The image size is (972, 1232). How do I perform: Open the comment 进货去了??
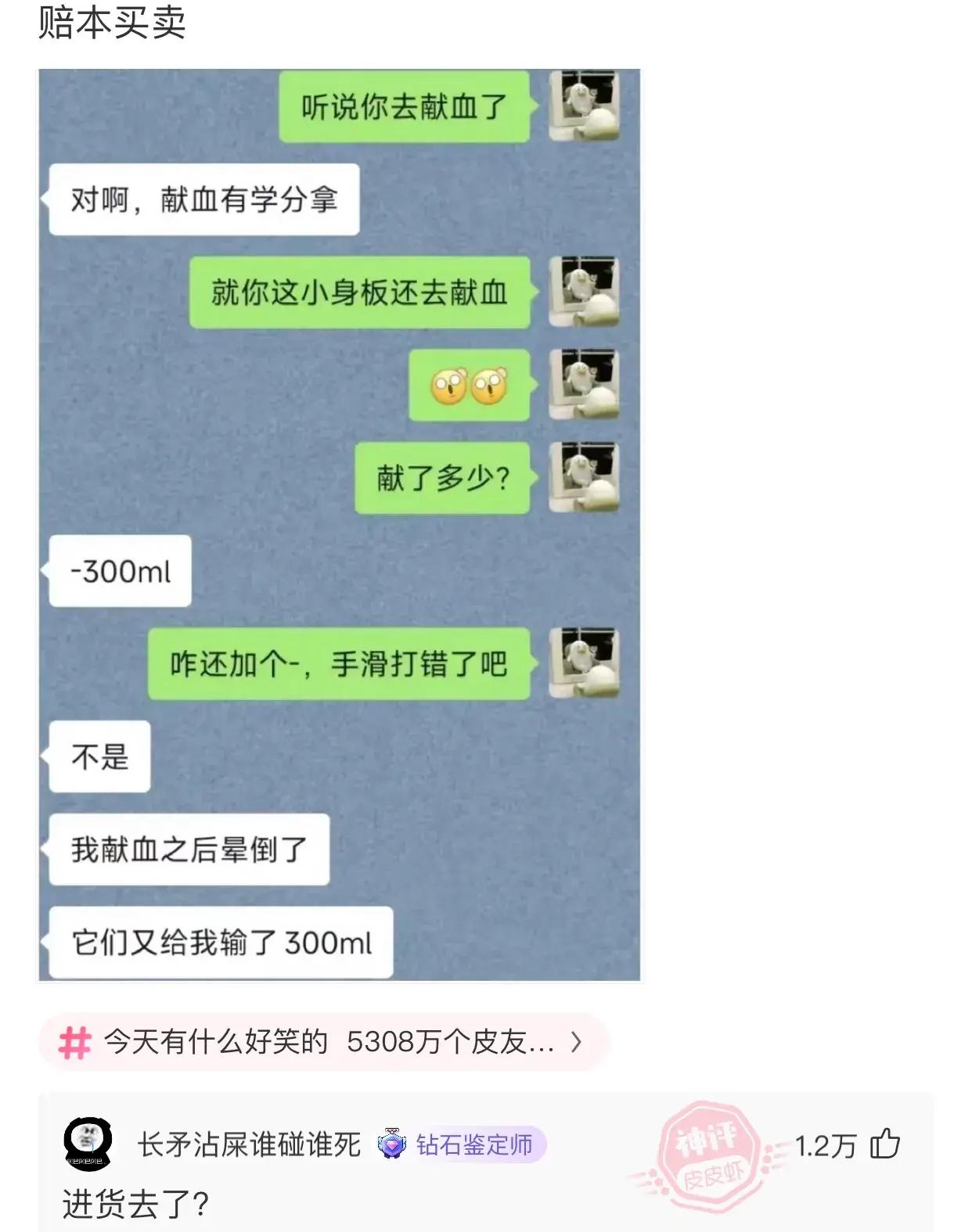136,1204
